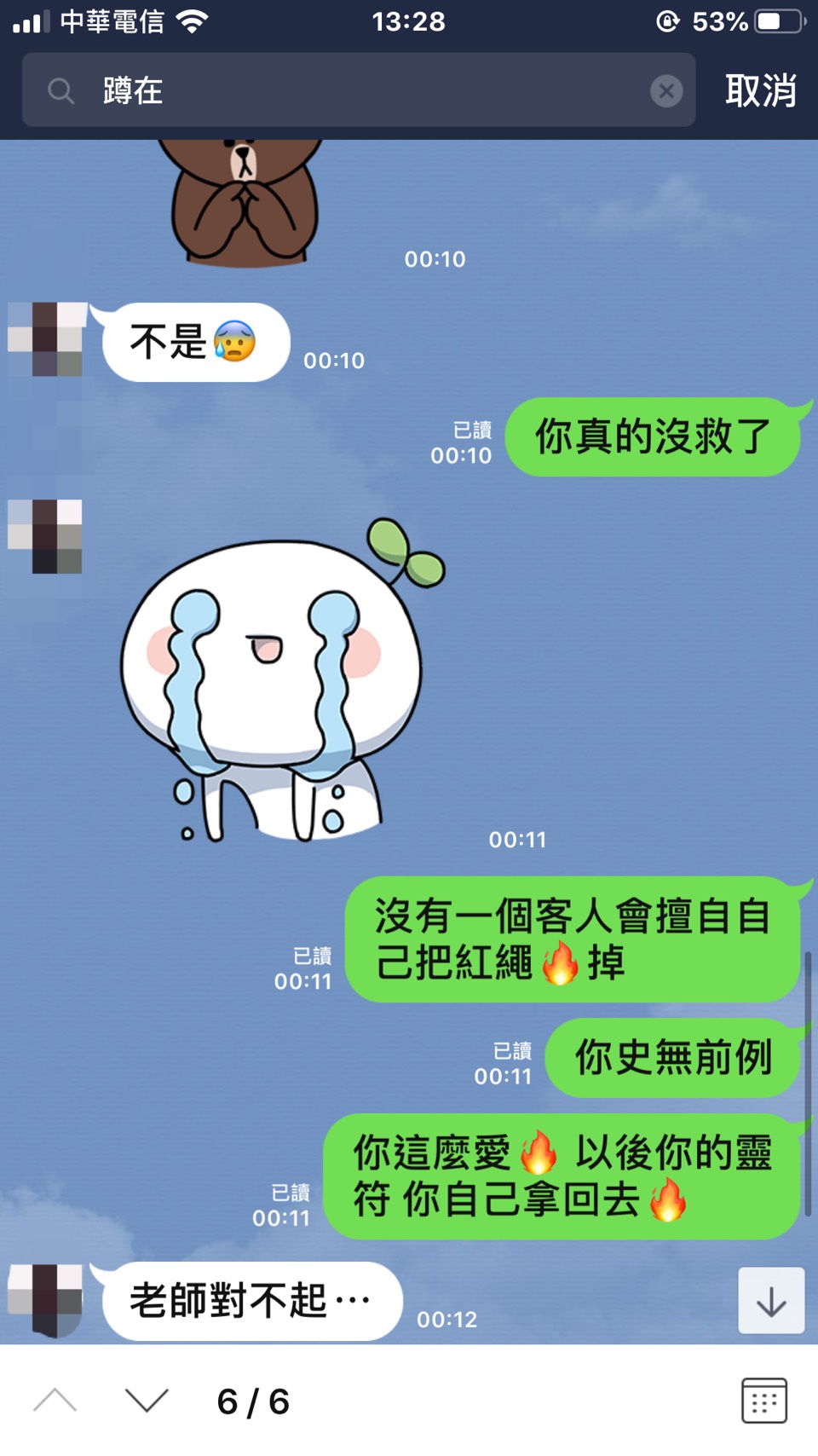Clear the search text with the X
This screenshot has height=1456, width=818.
[x=666, y=90]
